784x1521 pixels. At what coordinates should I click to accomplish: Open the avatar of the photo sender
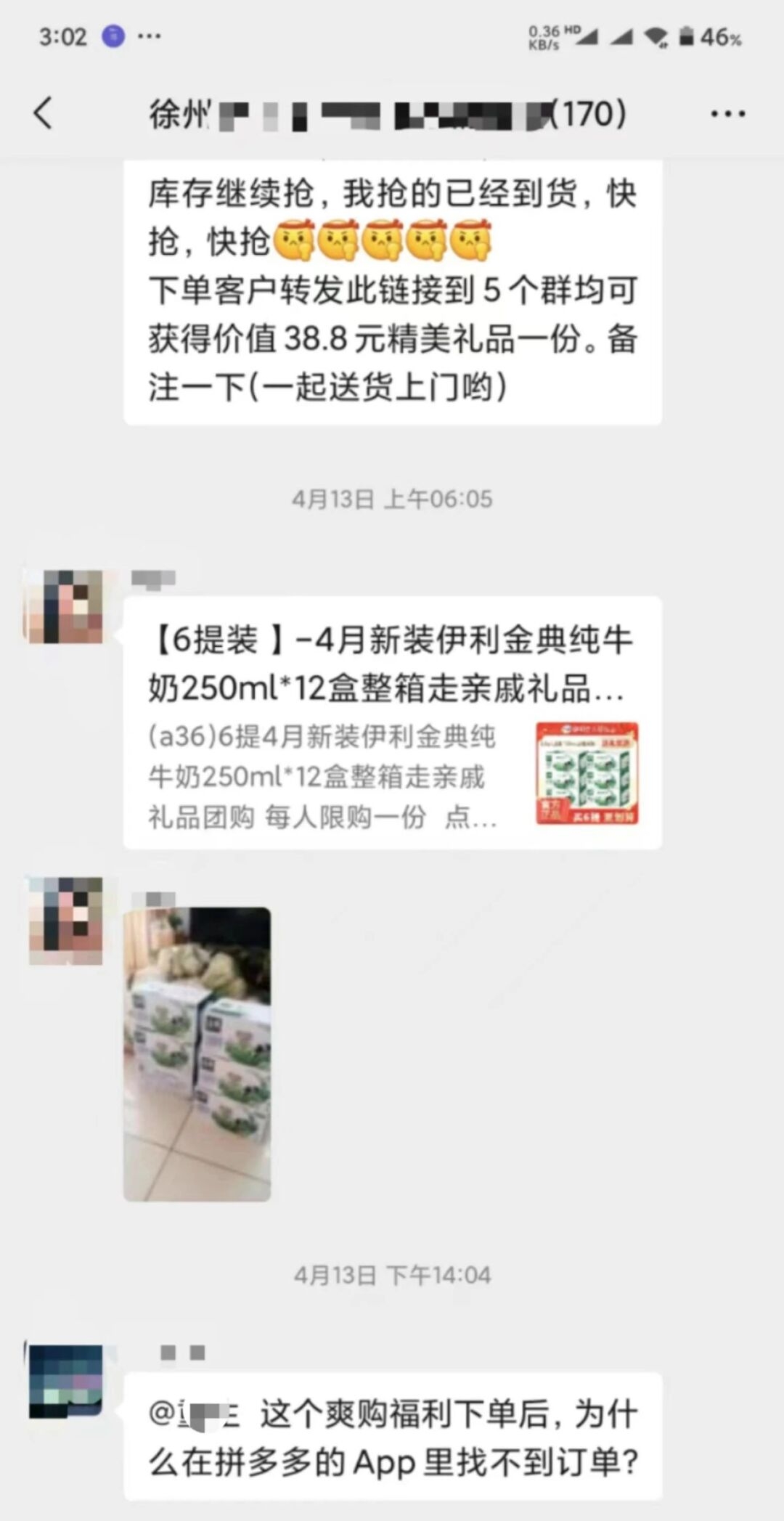pos(65,921)
